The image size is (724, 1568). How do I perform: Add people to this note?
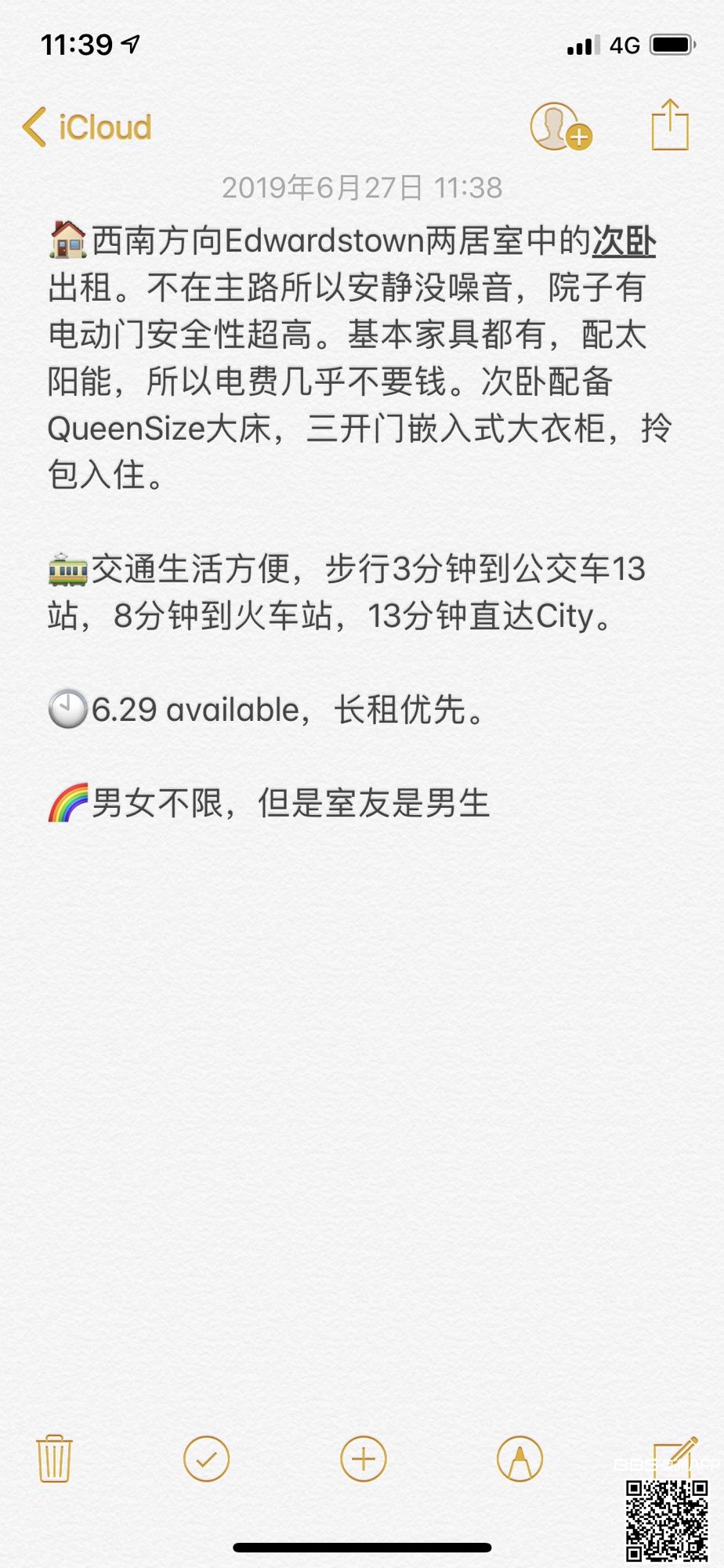click(559, 126)
